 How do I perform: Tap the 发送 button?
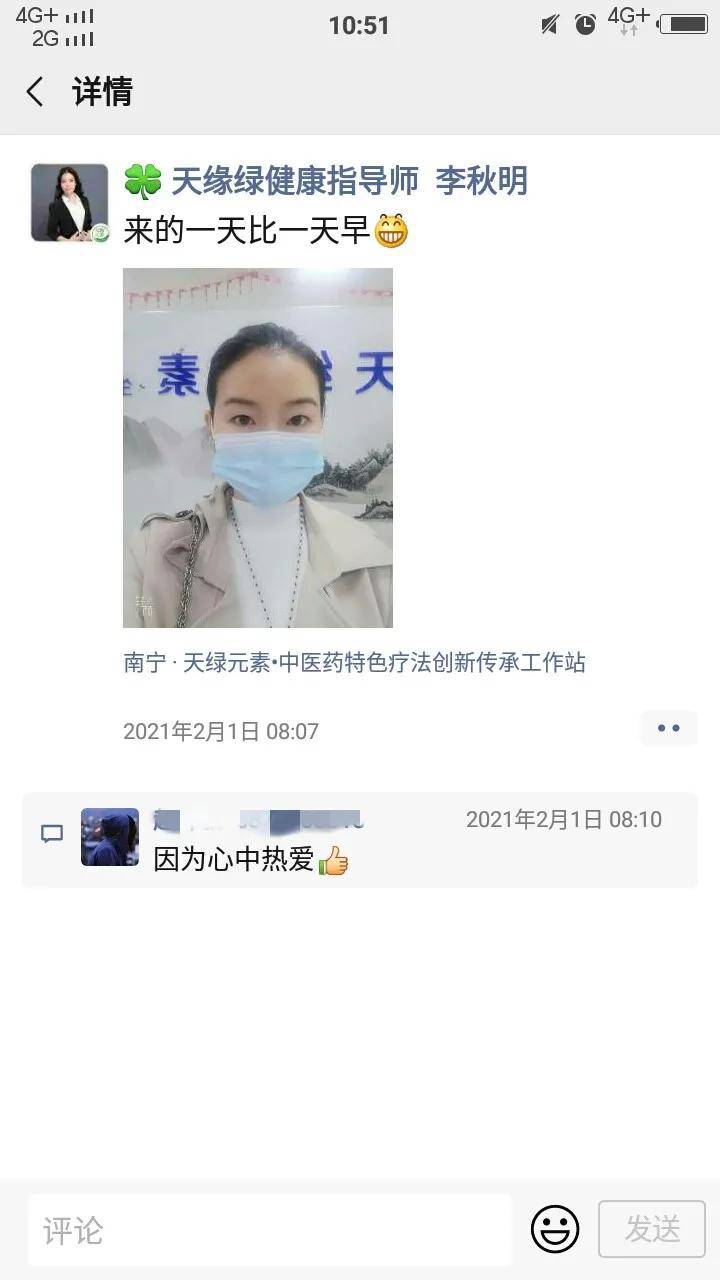point(652,1229)
